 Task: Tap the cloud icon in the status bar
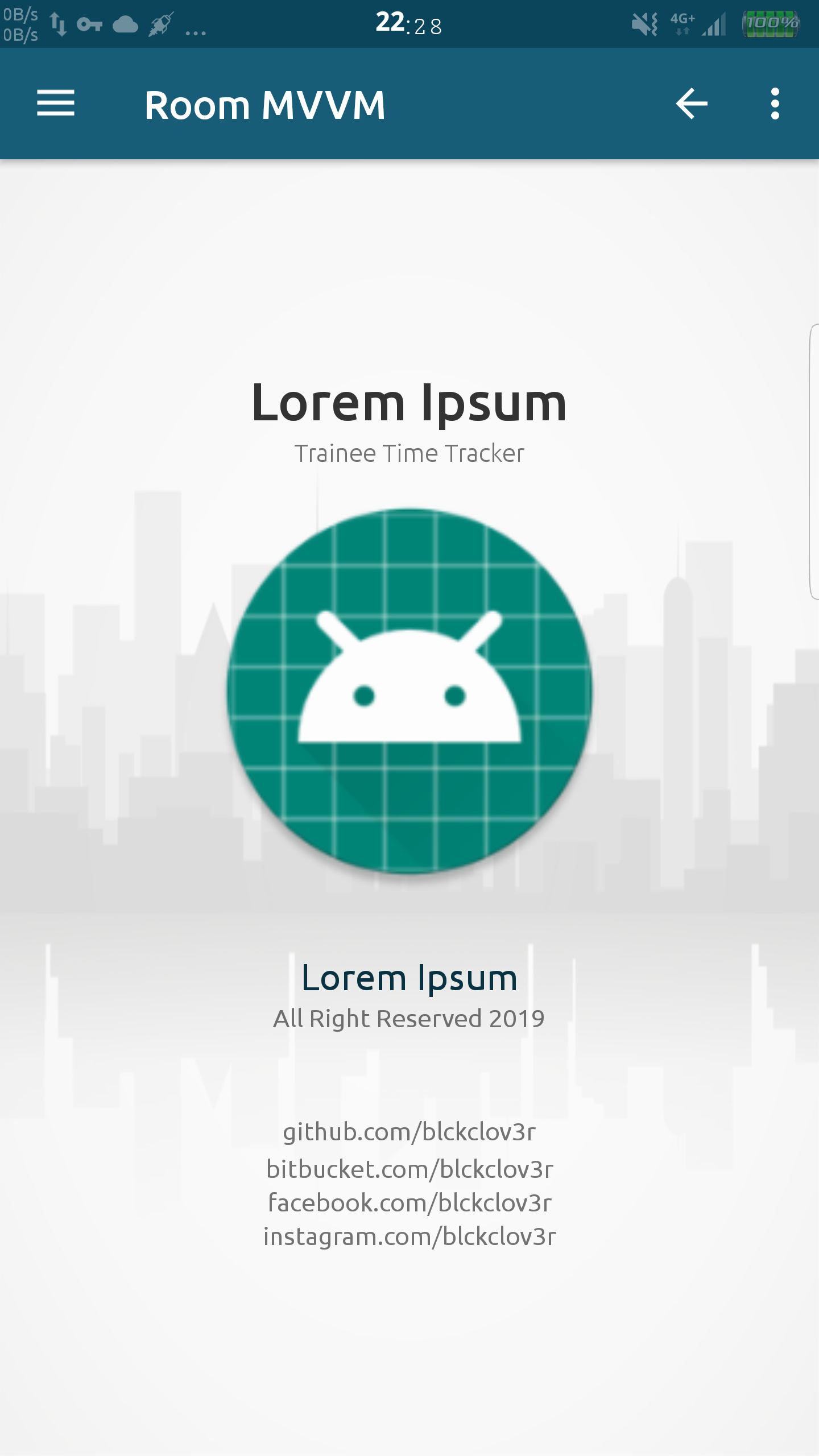pyautogui.click(x=126, y=24)
